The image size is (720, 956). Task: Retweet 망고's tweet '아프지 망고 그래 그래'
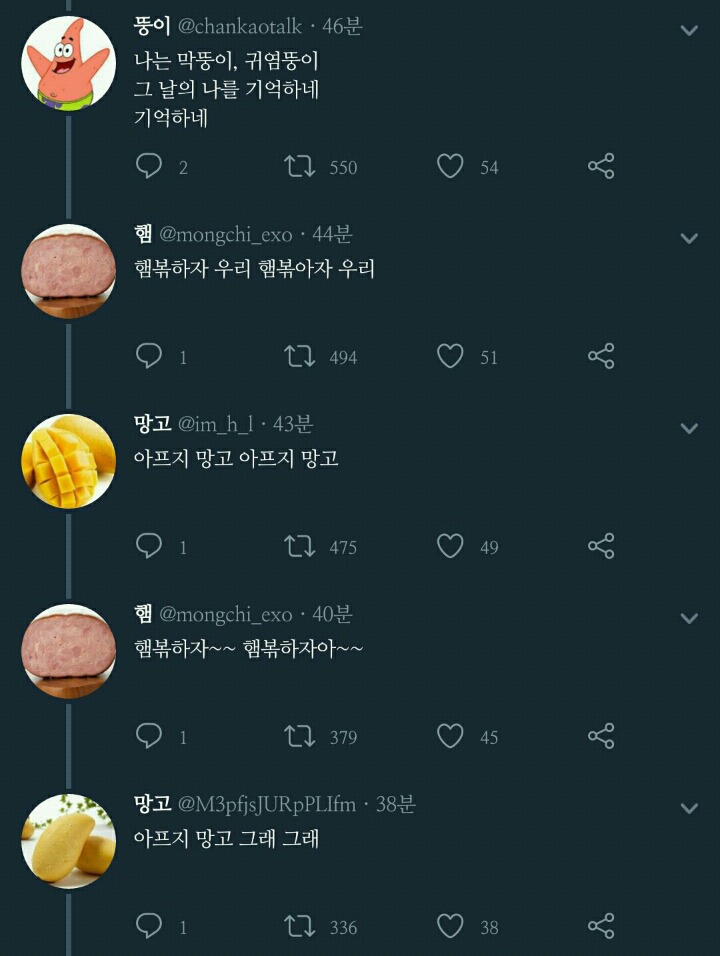299,926
